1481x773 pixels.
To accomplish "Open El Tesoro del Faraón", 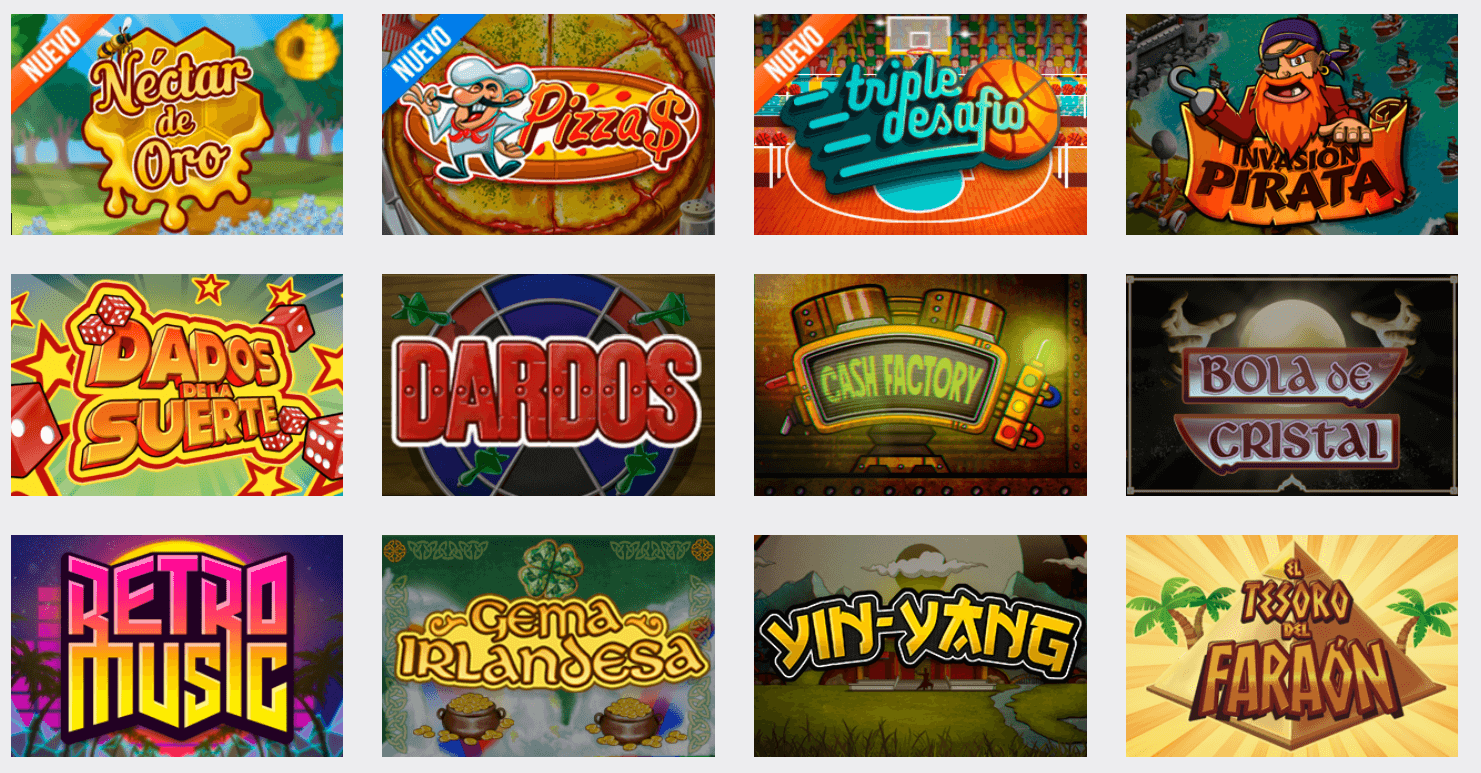I will (1291, 645).
